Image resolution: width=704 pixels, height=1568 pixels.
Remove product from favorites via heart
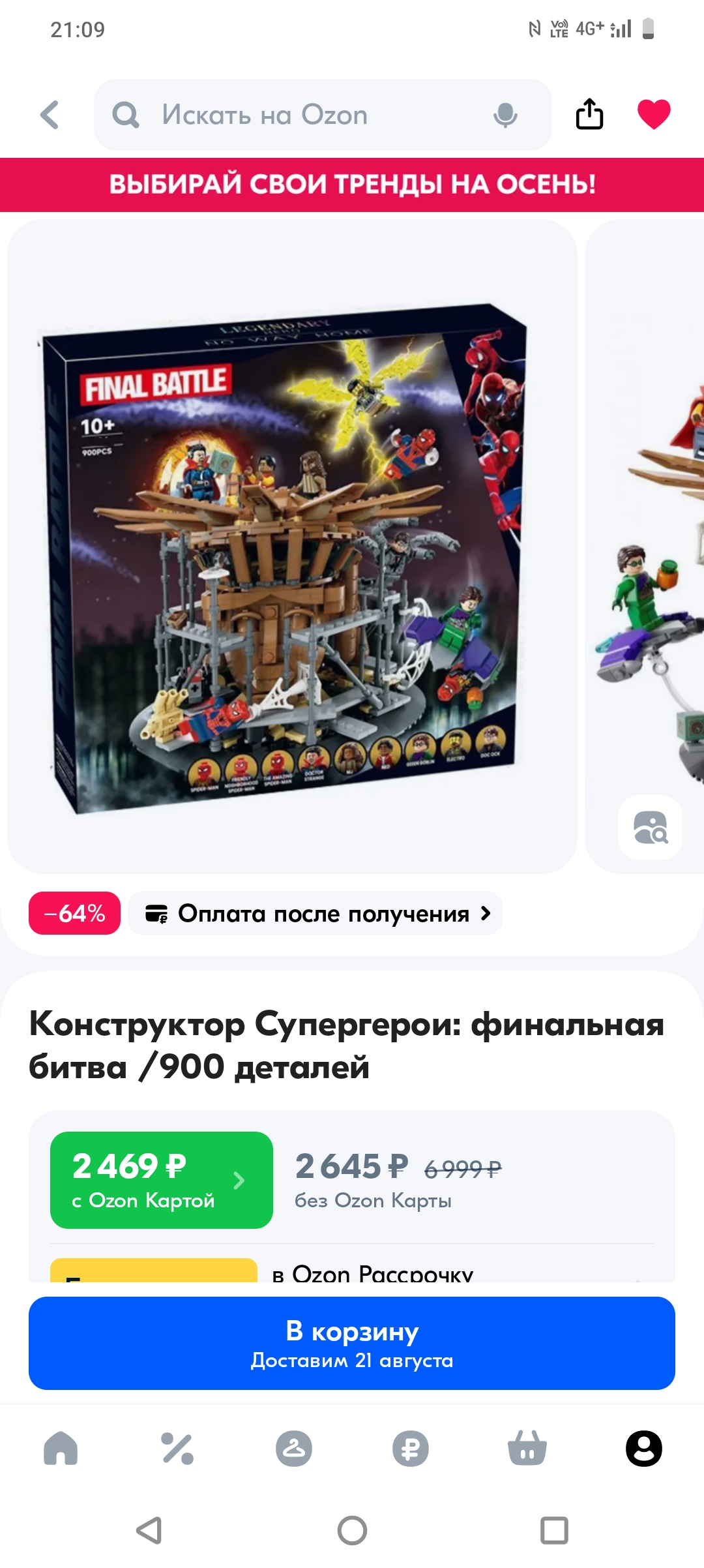(654, 114)
